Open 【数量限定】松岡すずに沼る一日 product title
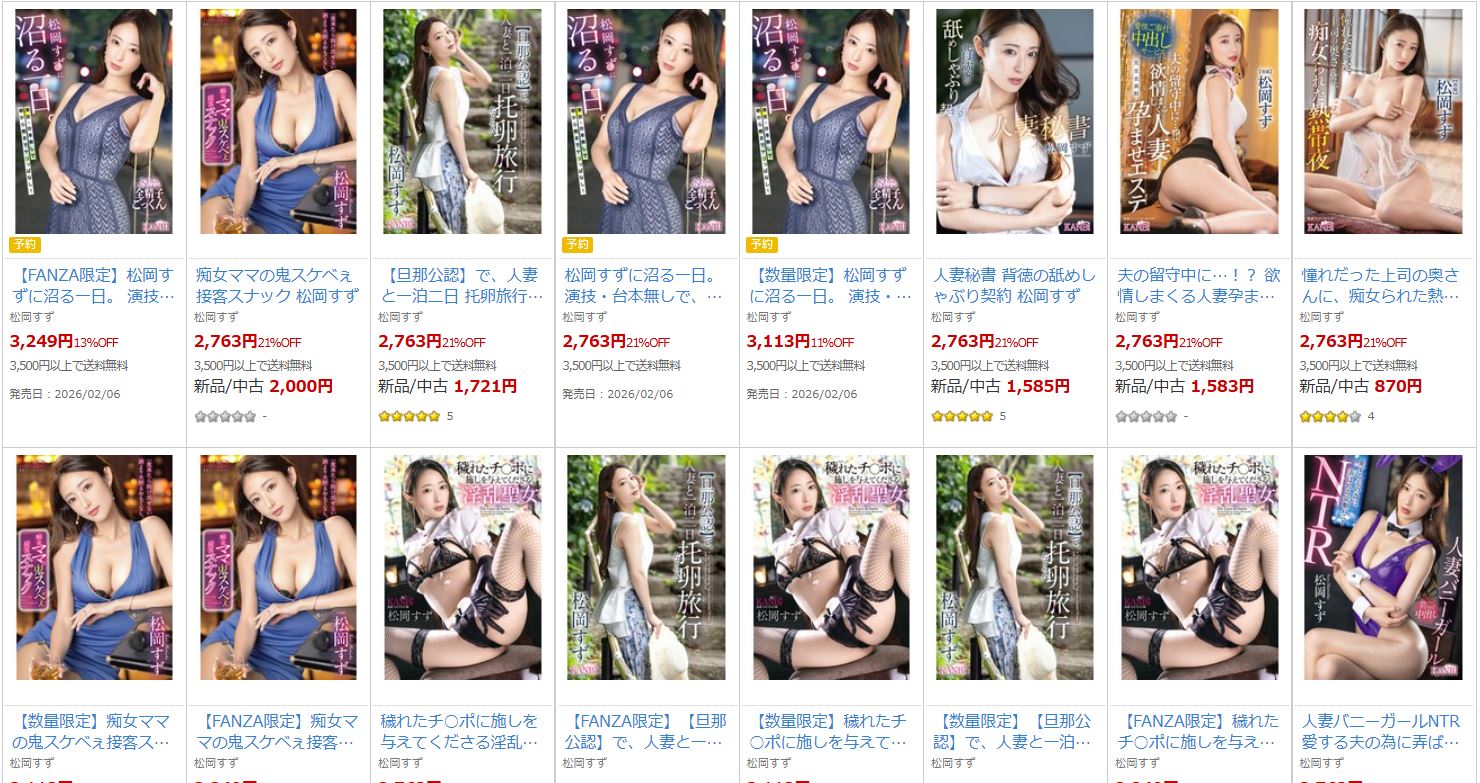Image resolution: width=1480 pixels, height=783 pixels. [829, 285]
